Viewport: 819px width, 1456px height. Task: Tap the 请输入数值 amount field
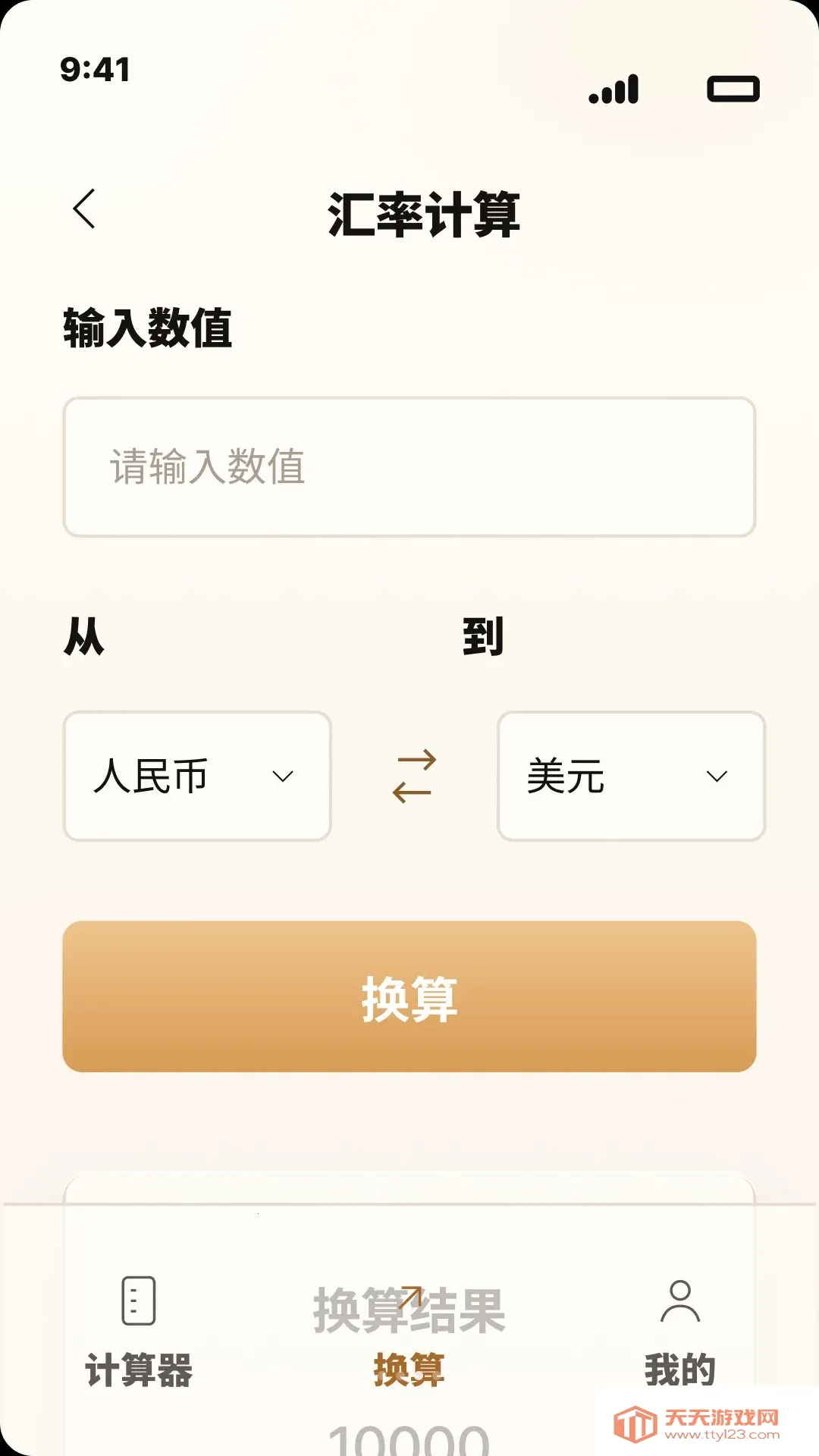409,467
